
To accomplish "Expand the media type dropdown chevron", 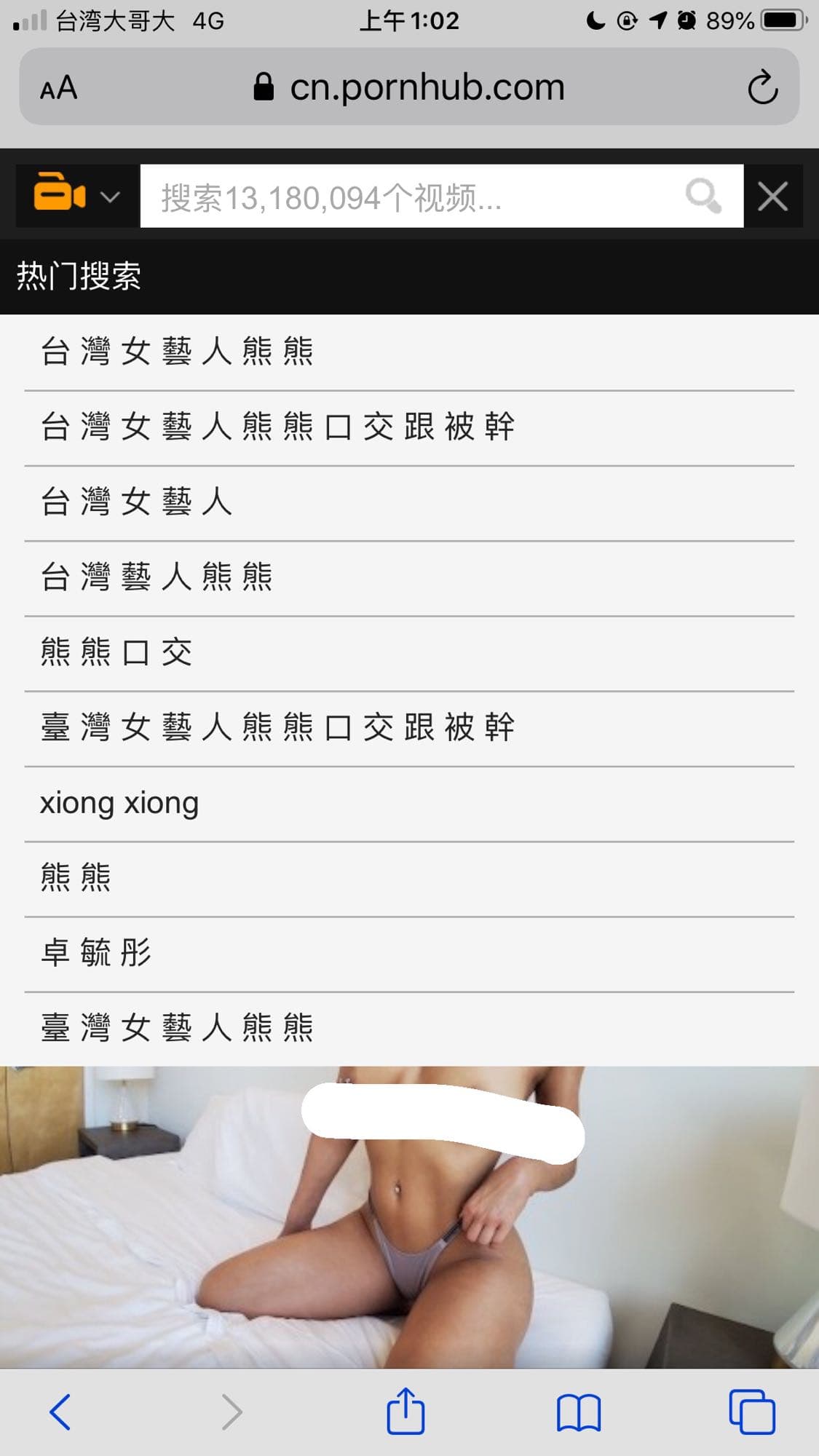I will click(108, 197).
